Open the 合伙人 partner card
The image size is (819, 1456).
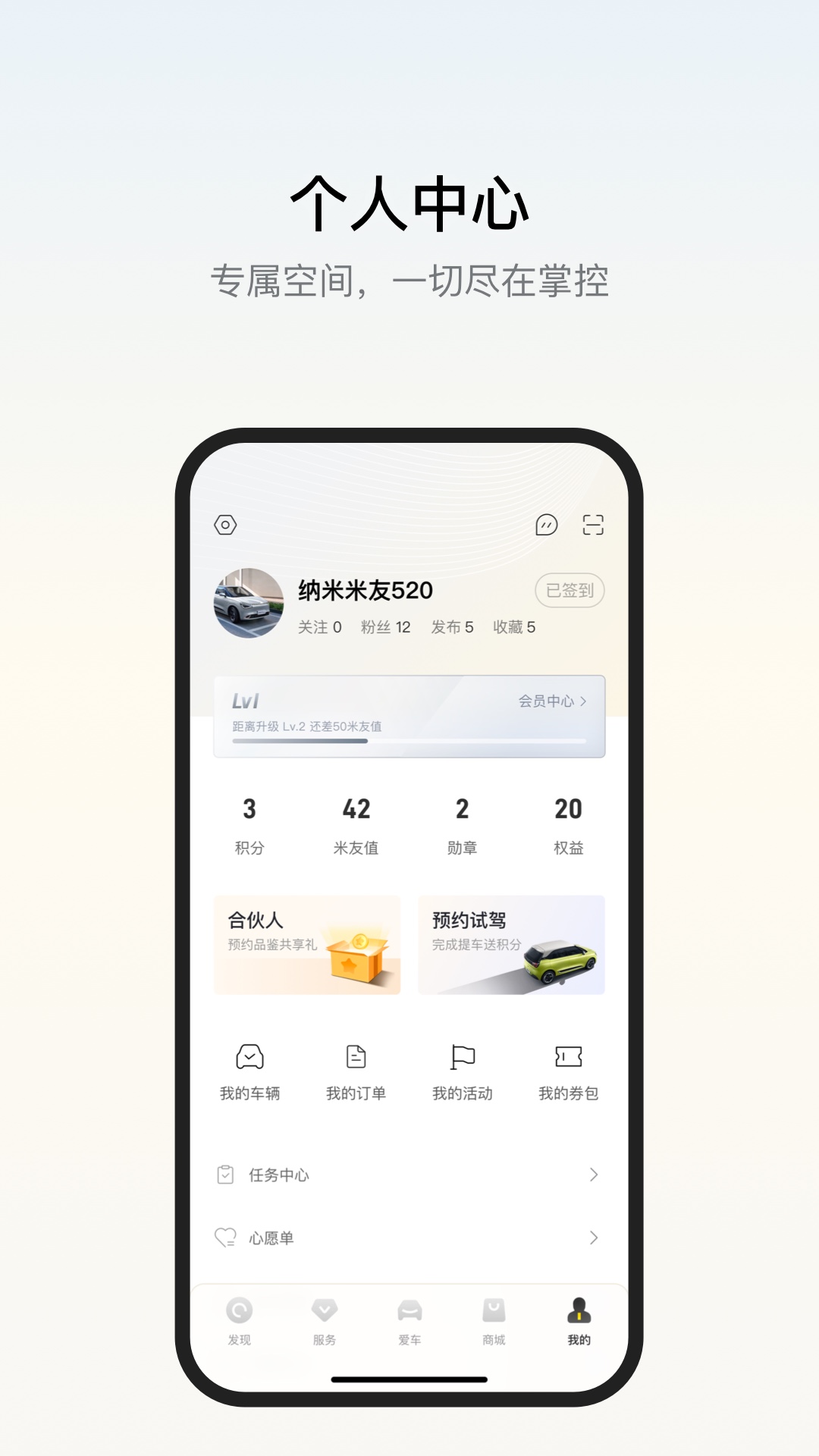point(306,943)
